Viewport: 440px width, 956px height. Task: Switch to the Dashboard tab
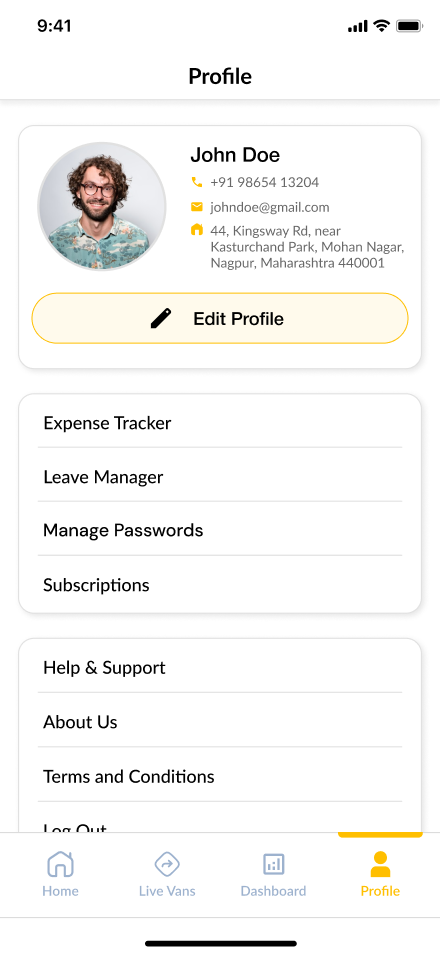pos(274,874)
